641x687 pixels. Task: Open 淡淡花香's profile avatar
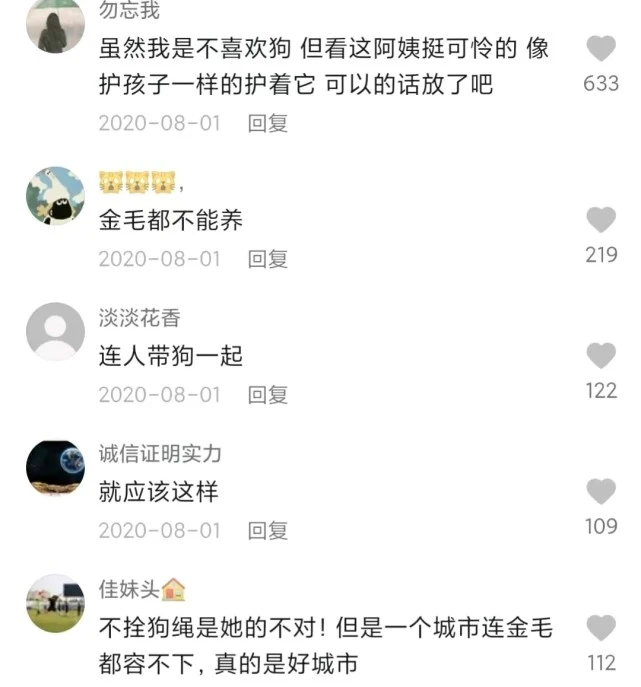[54, 331]
